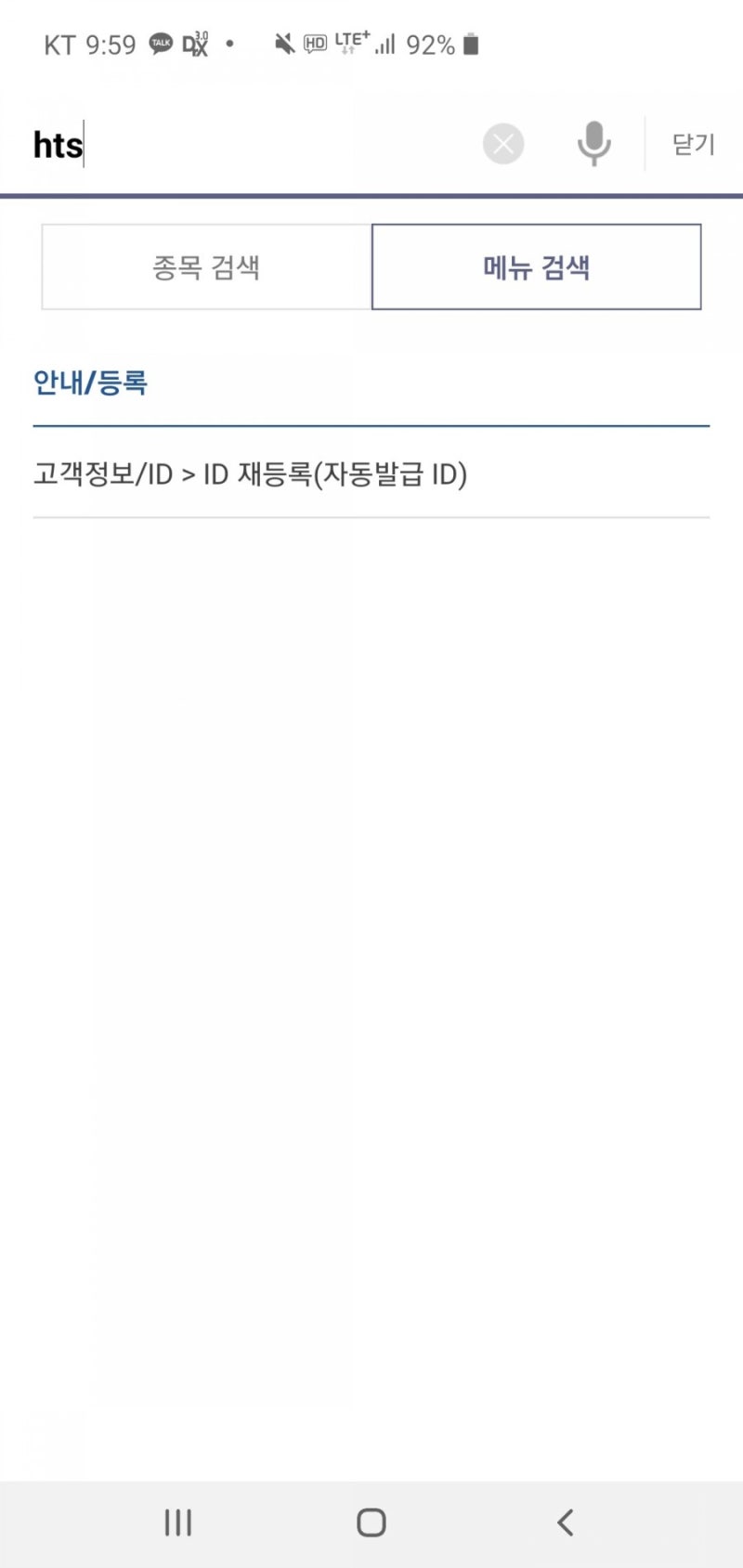
Task: Tap the microphone icon for voice search
Action: (593, 143)
